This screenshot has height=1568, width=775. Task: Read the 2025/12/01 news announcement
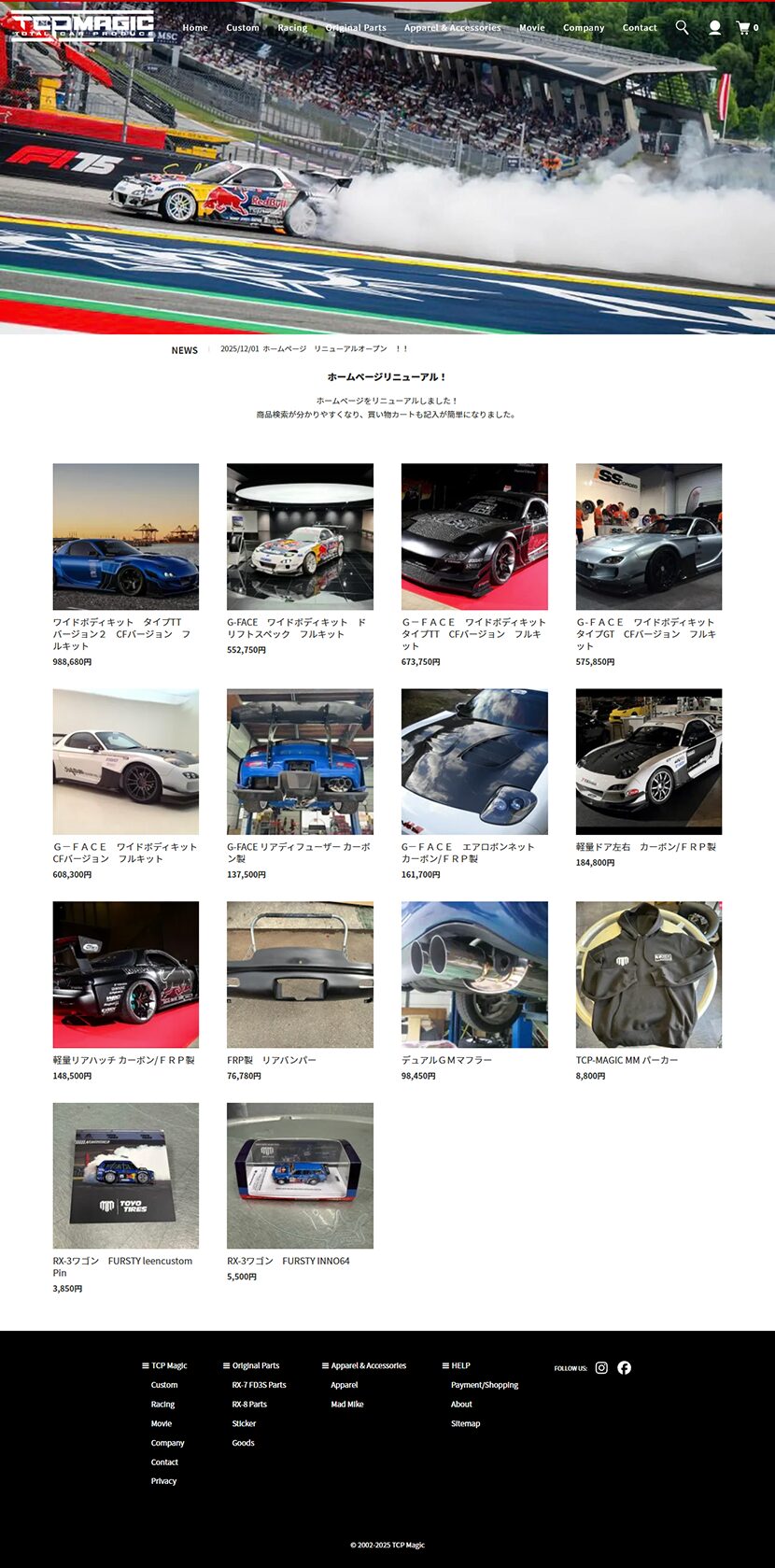[x=314, y=349]
